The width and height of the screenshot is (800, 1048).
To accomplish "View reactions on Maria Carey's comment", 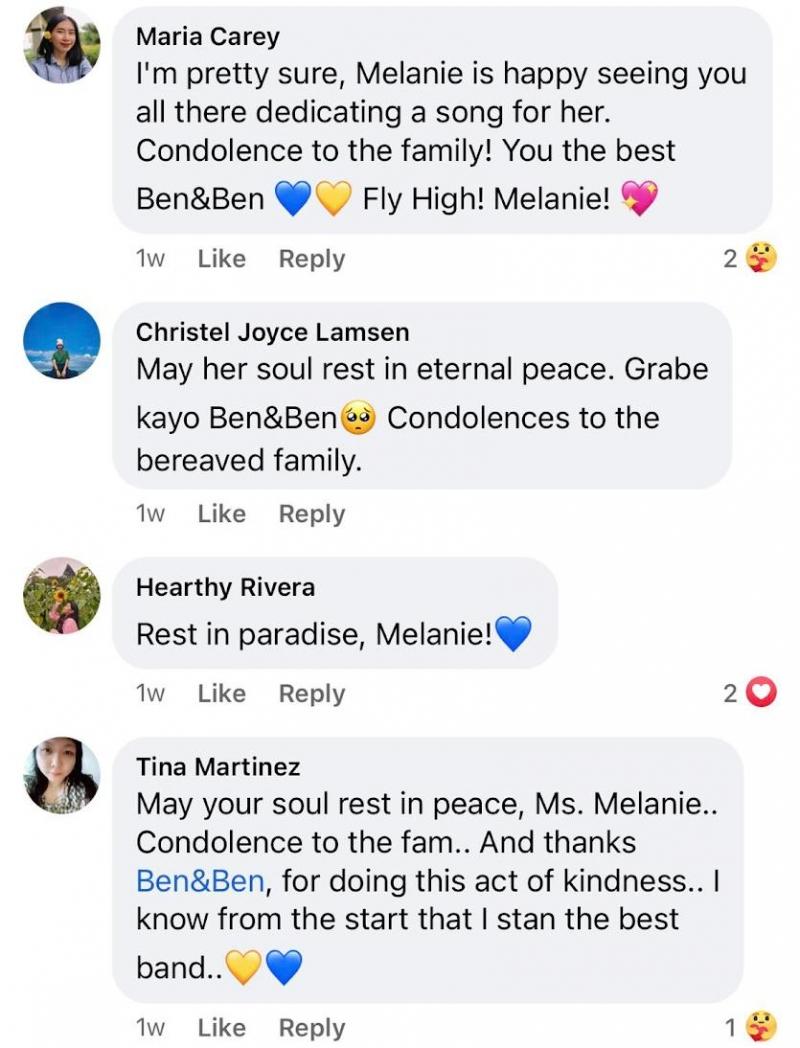I will click(750, 260).
